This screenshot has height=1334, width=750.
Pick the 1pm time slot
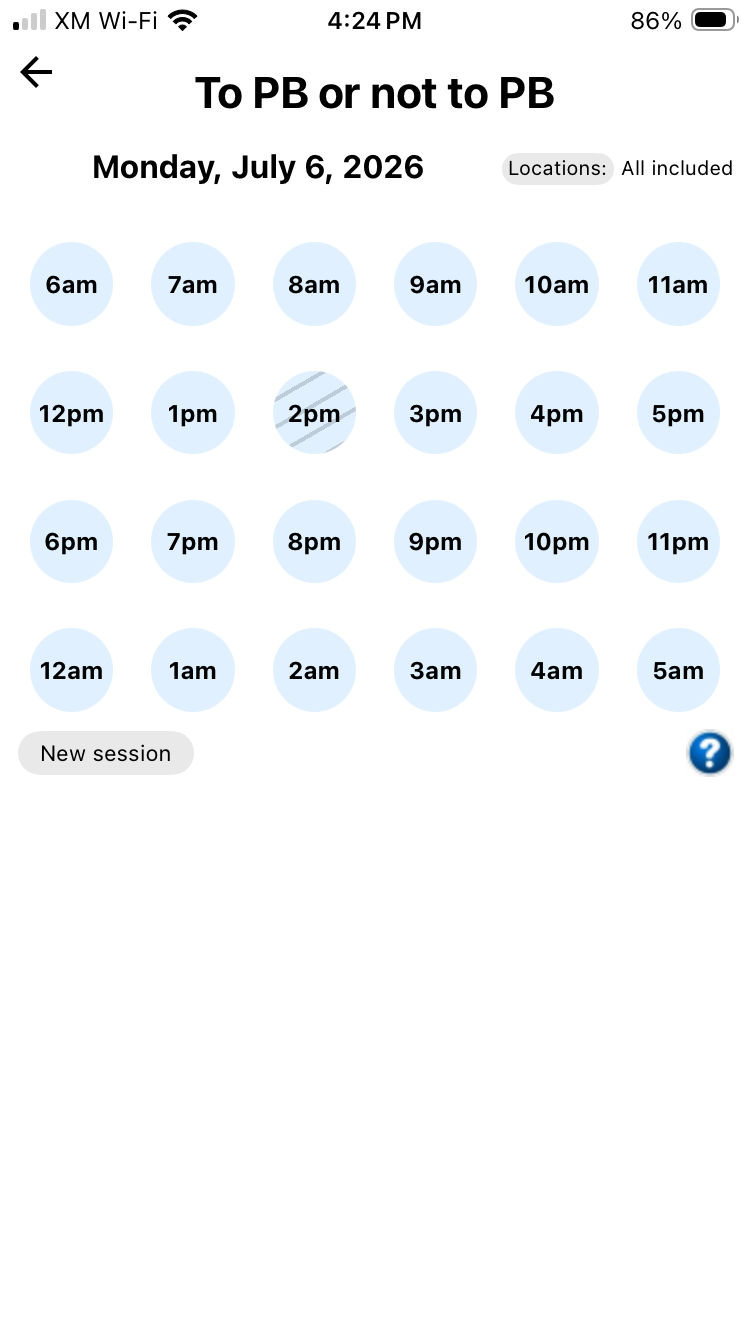click(x=193, y=413)
